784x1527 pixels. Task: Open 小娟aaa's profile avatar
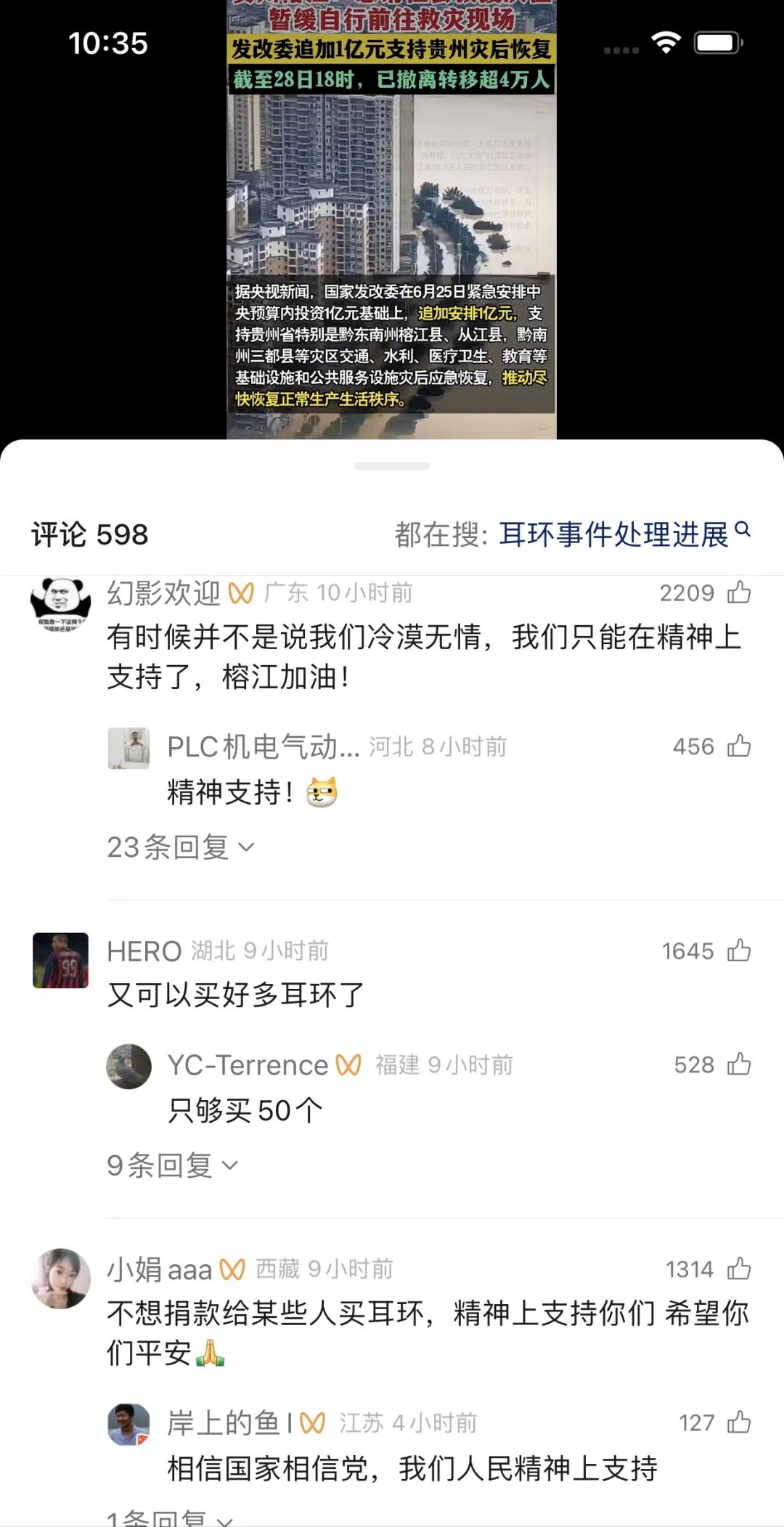click(x=61, y=1279)
